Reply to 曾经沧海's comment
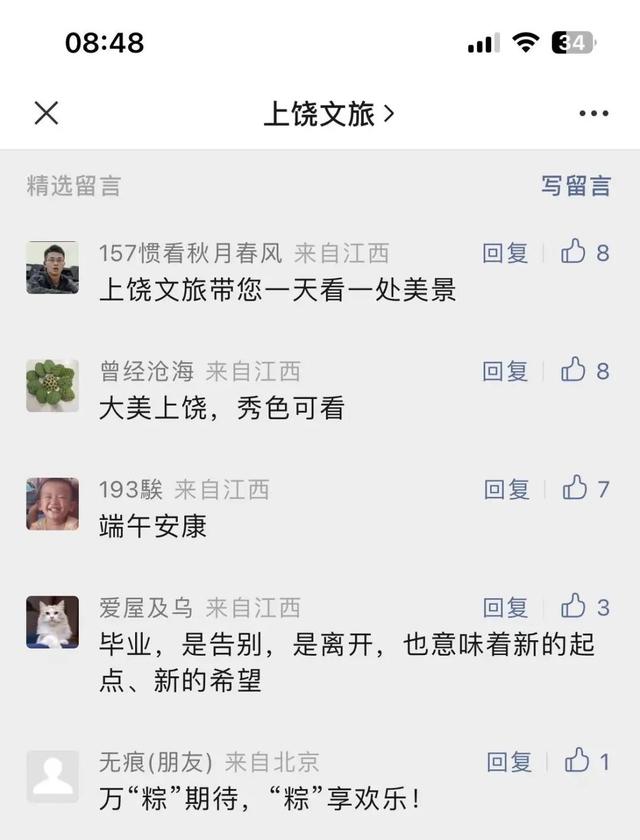Screen dimensions: 640x840 (505, 371)
